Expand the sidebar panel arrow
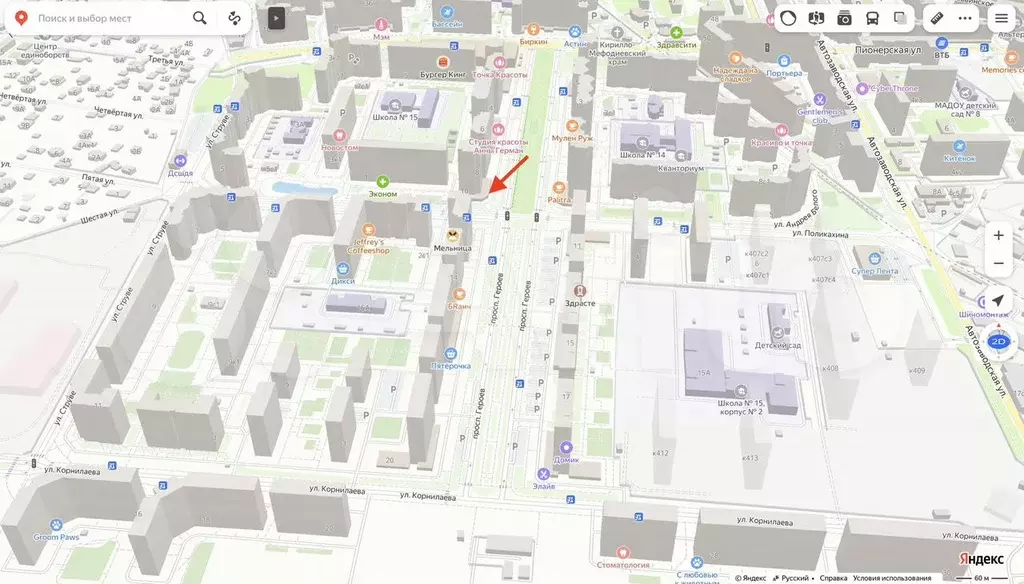 point(276,18)
